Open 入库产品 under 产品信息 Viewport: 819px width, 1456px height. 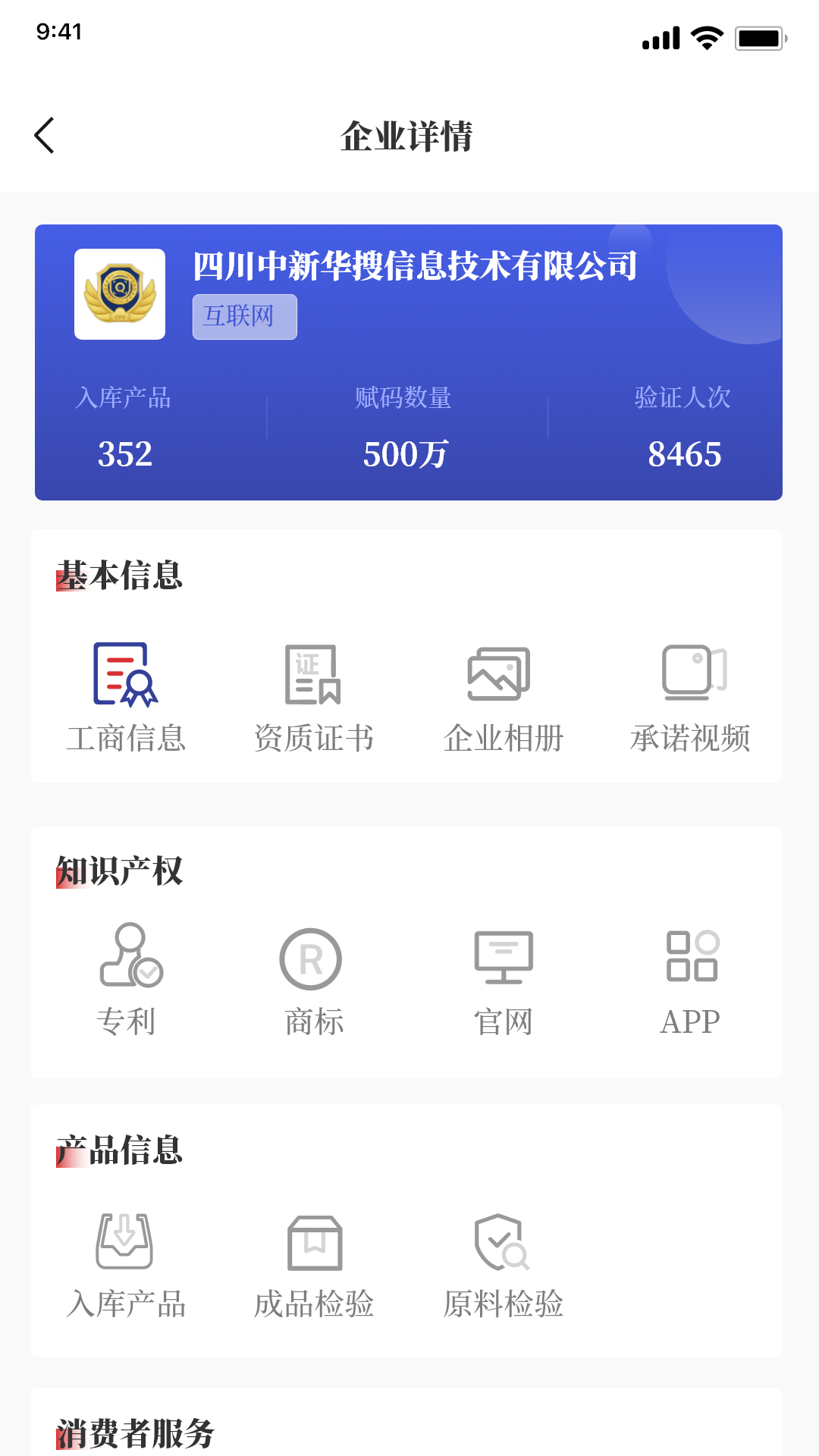click(126, 1264)
